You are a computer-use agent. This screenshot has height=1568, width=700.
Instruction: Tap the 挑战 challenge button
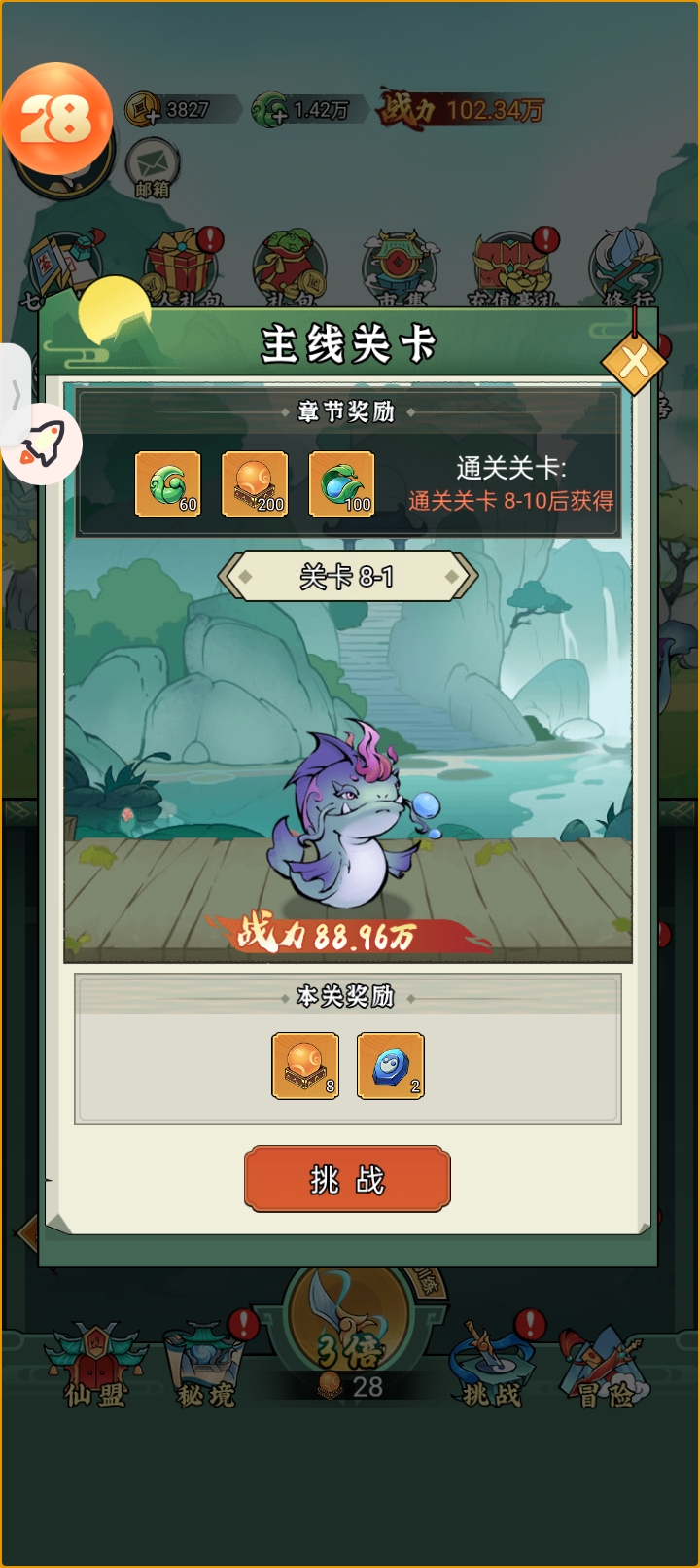tap(347, 1179)
